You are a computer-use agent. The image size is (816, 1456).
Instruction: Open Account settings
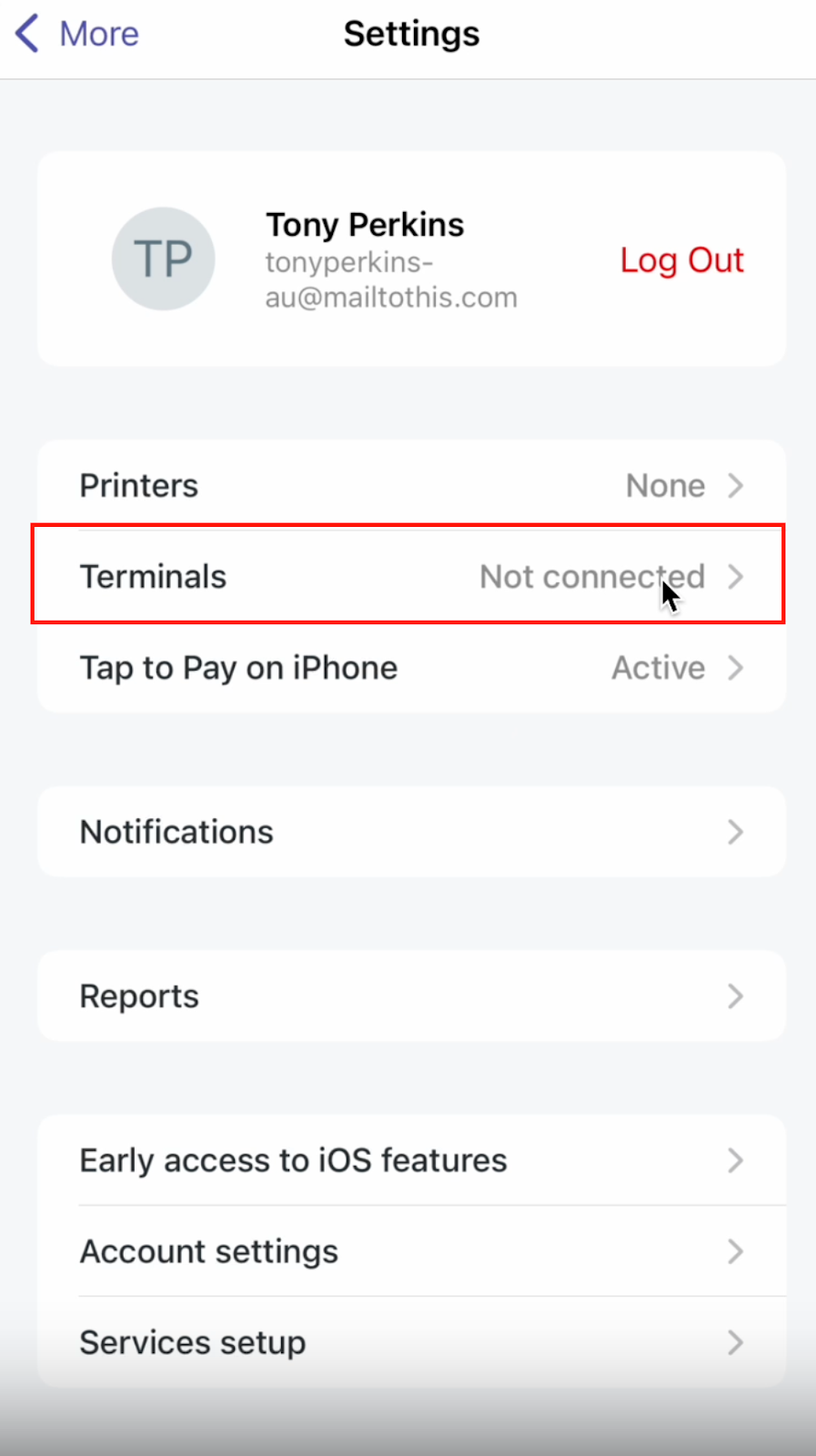coord(411,1251)
